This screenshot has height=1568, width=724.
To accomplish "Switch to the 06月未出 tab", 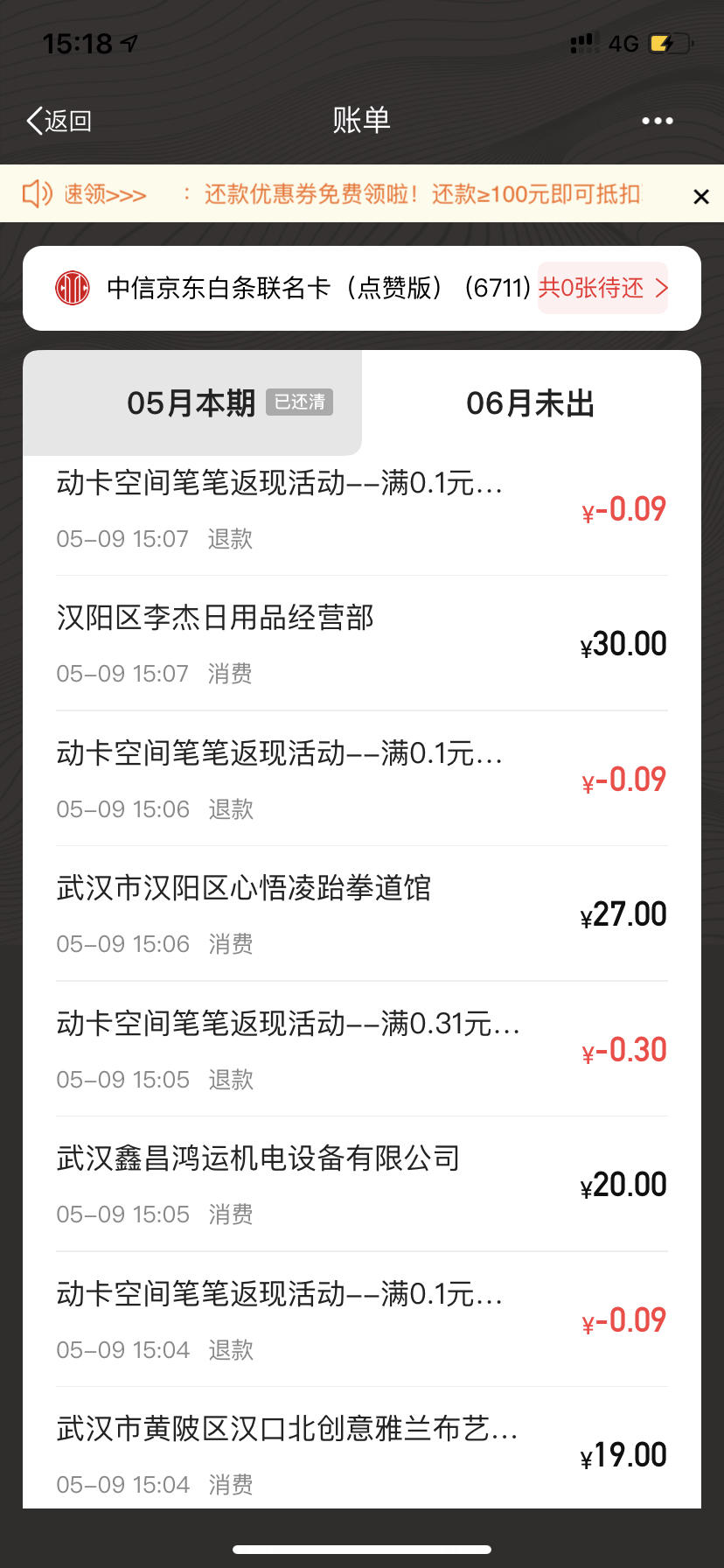I will tap(531, 403).
